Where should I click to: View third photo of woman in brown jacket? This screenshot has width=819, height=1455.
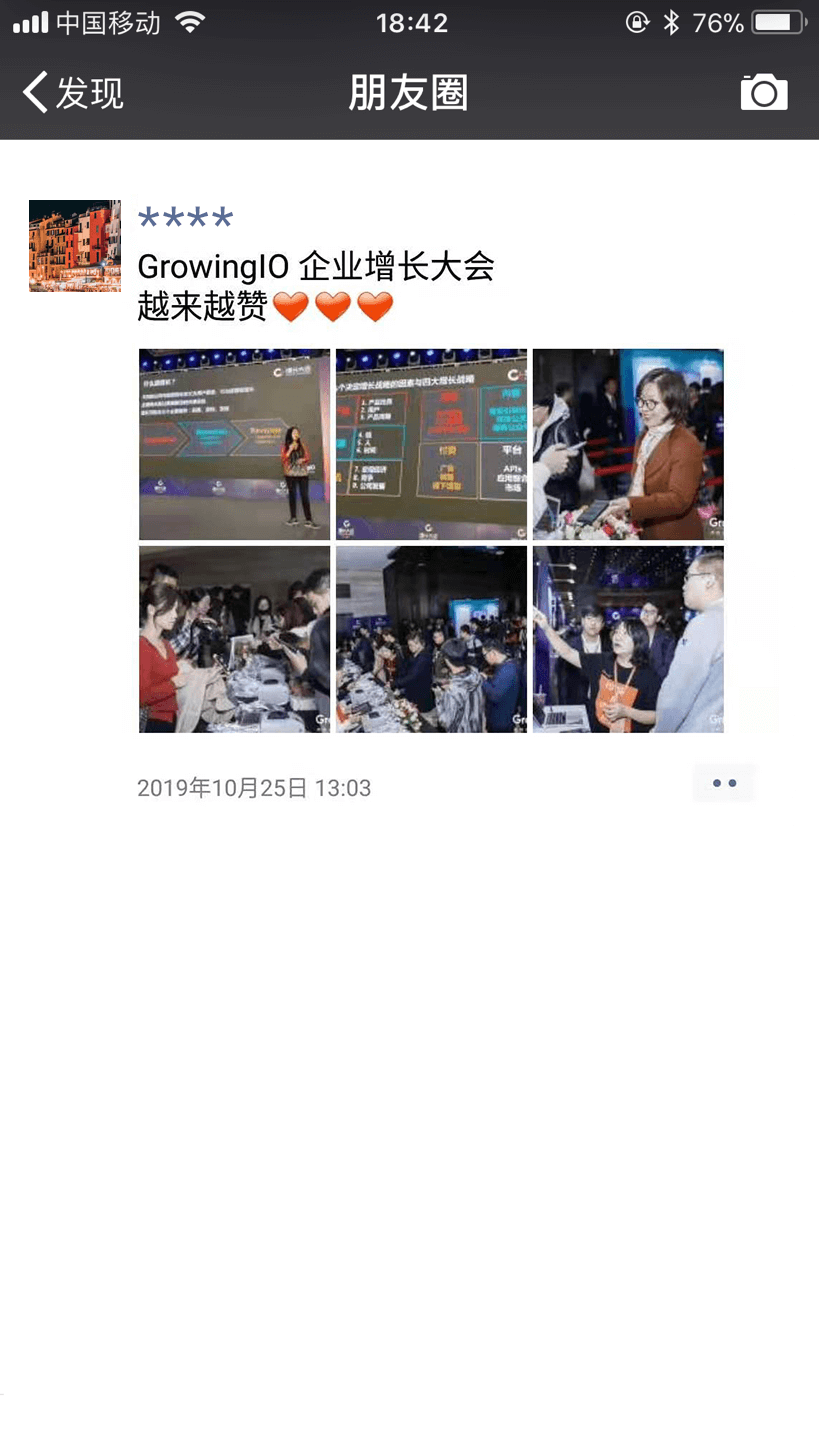(628, 444)
